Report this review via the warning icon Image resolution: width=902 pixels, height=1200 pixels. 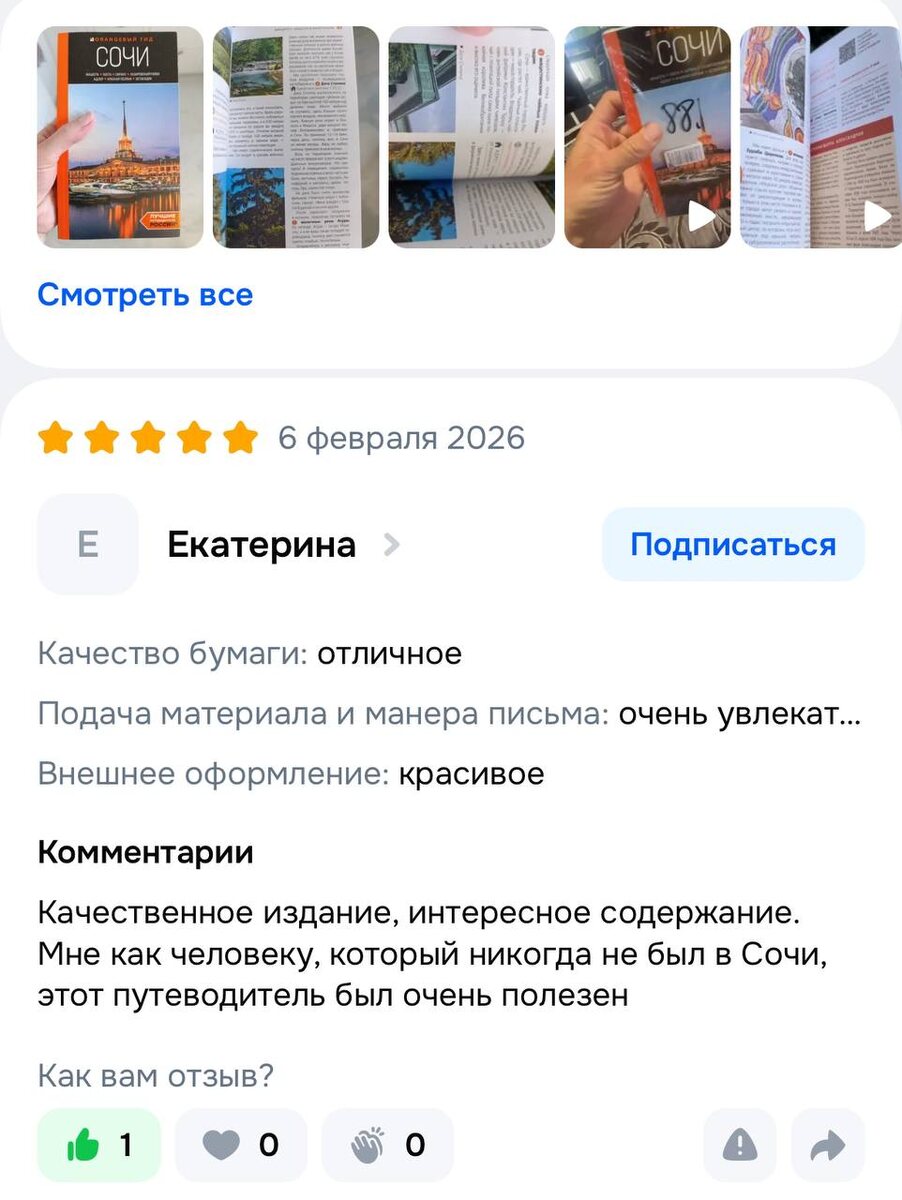coord(740,1145)
